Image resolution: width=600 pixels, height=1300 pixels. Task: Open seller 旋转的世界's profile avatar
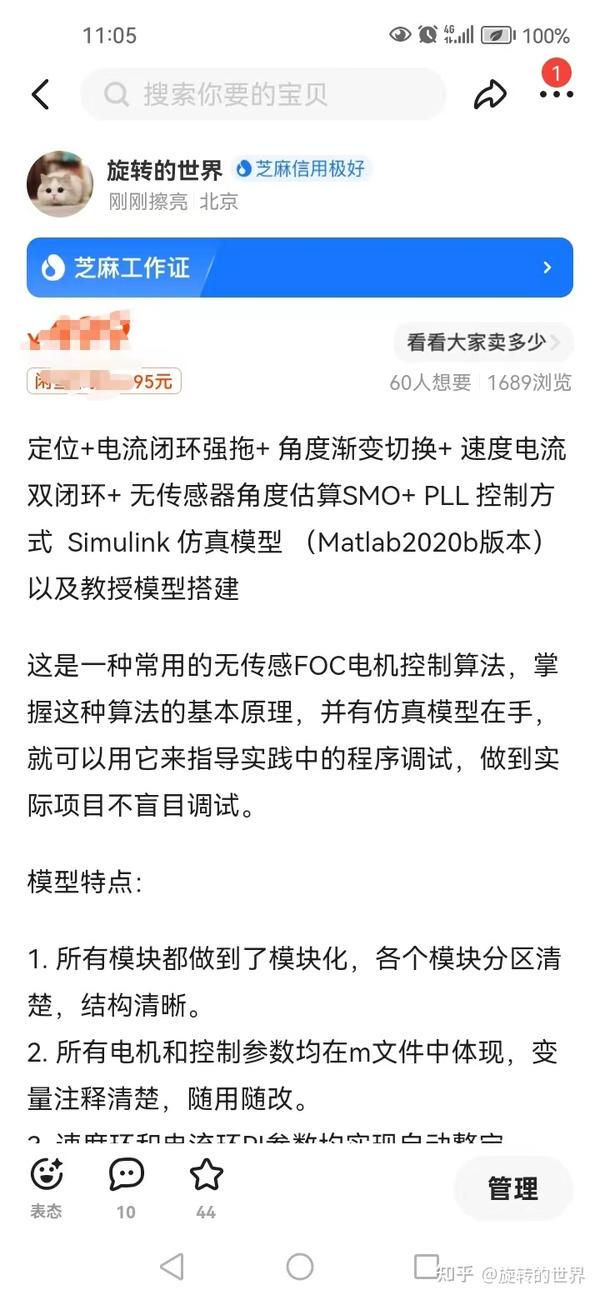tap(60, 184)
